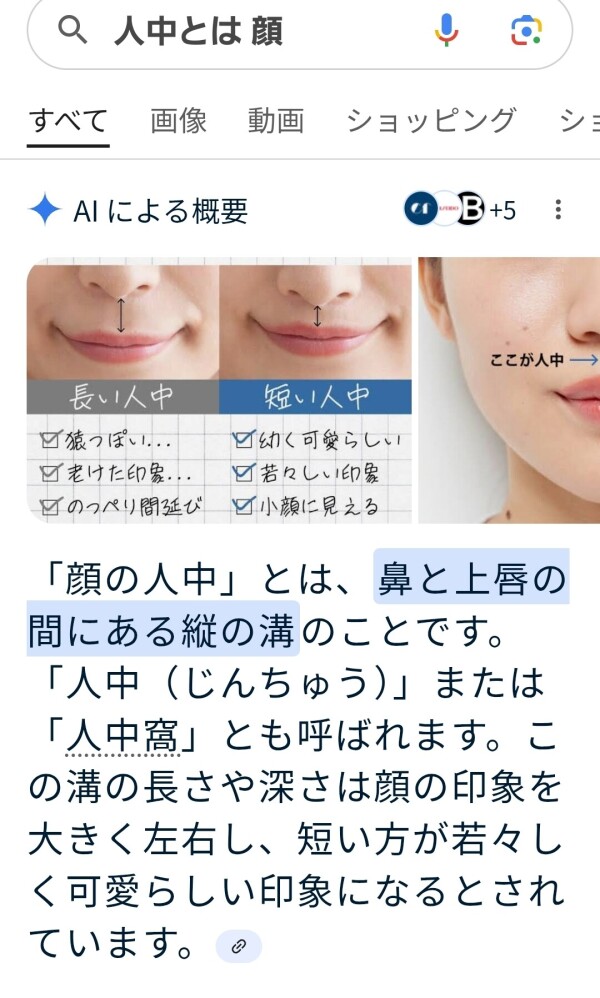This screenshot has height=998, width=600.
Task: Switch to the 画像 tab
Action: (x=178, y=121)
